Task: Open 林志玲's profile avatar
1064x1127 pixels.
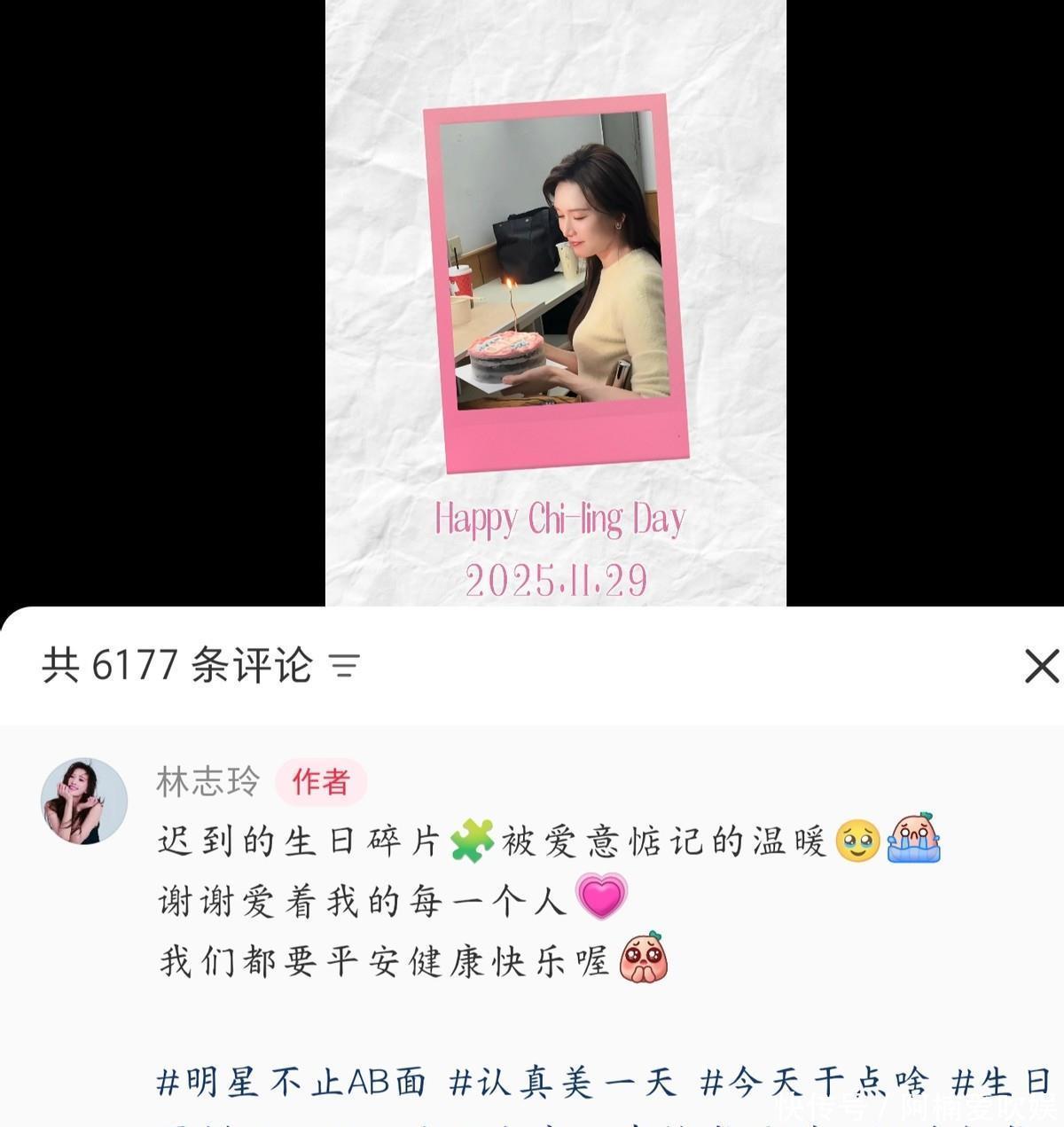Action: pos(84,800)
